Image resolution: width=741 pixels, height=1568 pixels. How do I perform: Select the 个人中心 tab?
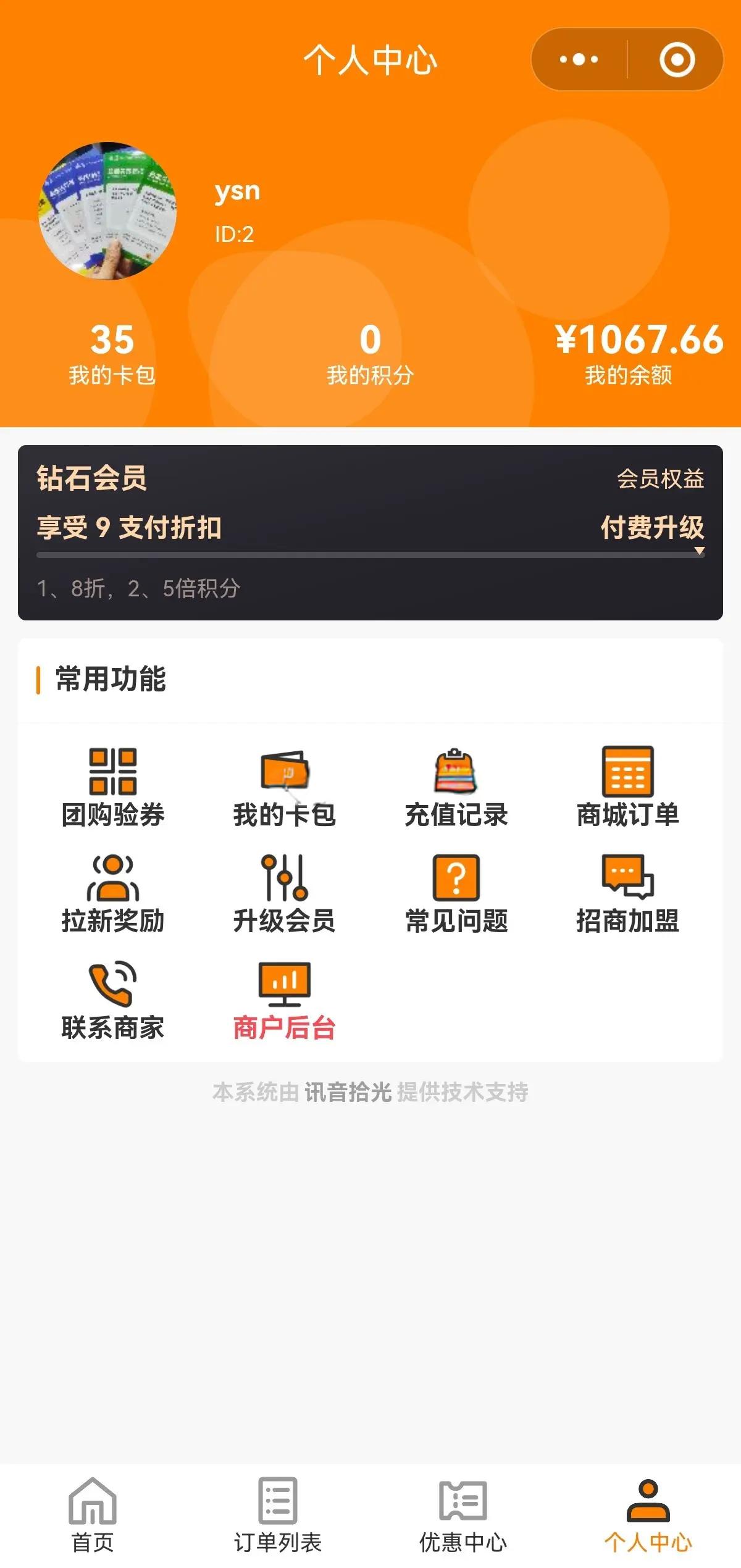[648, 1516]
